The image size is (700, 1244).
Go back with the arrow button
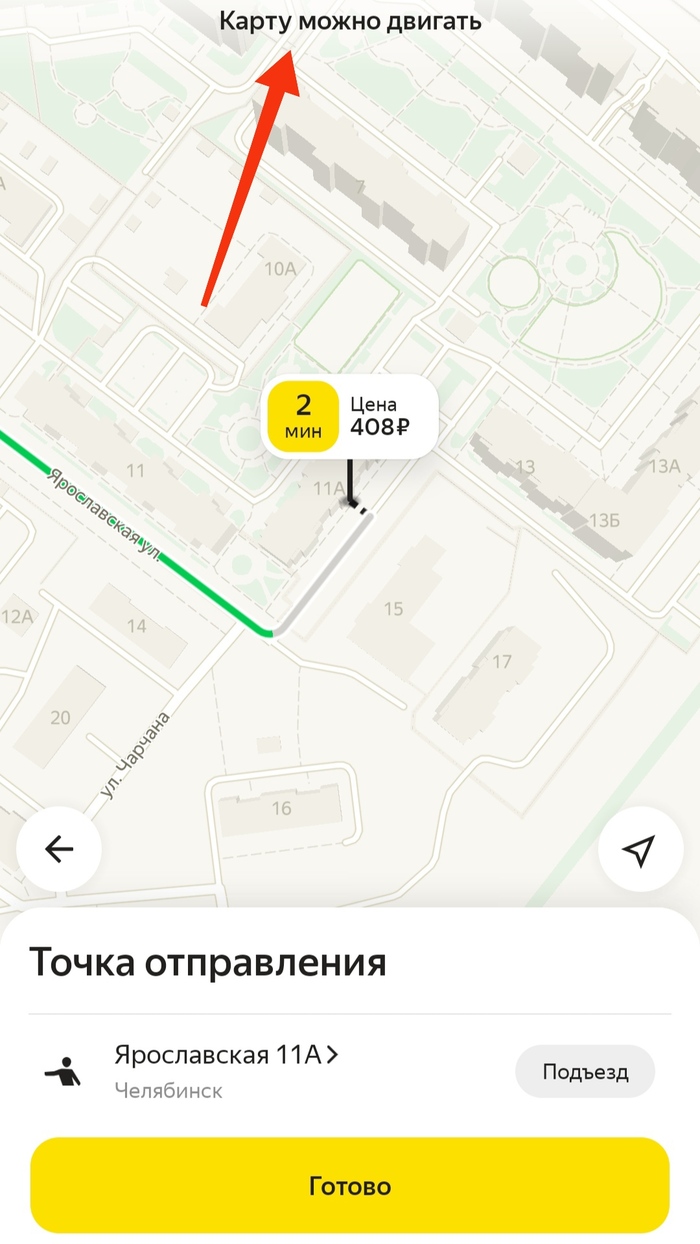[59, 849]
